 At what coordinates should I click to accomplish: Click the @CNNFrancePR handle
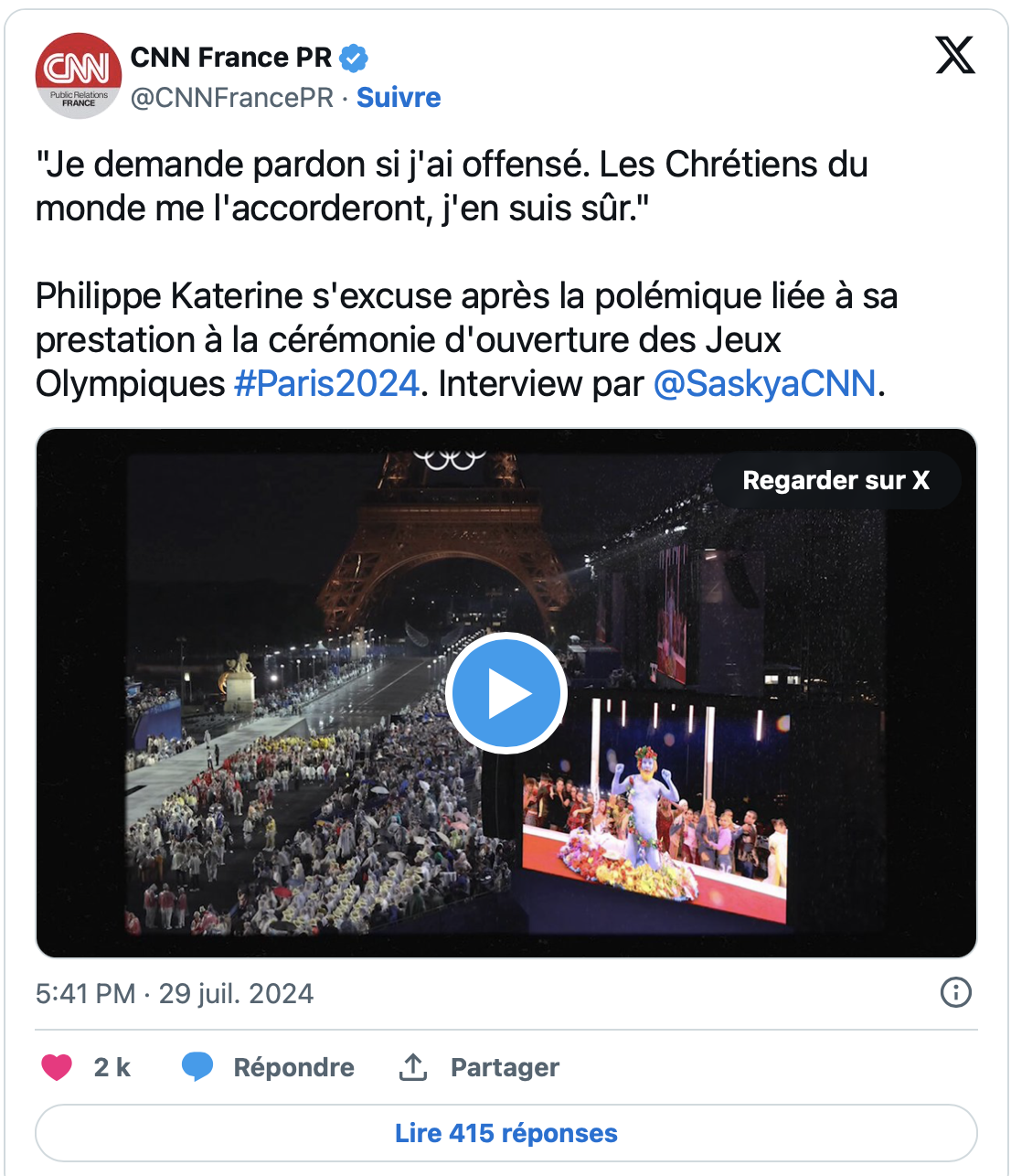click(232, 97)
